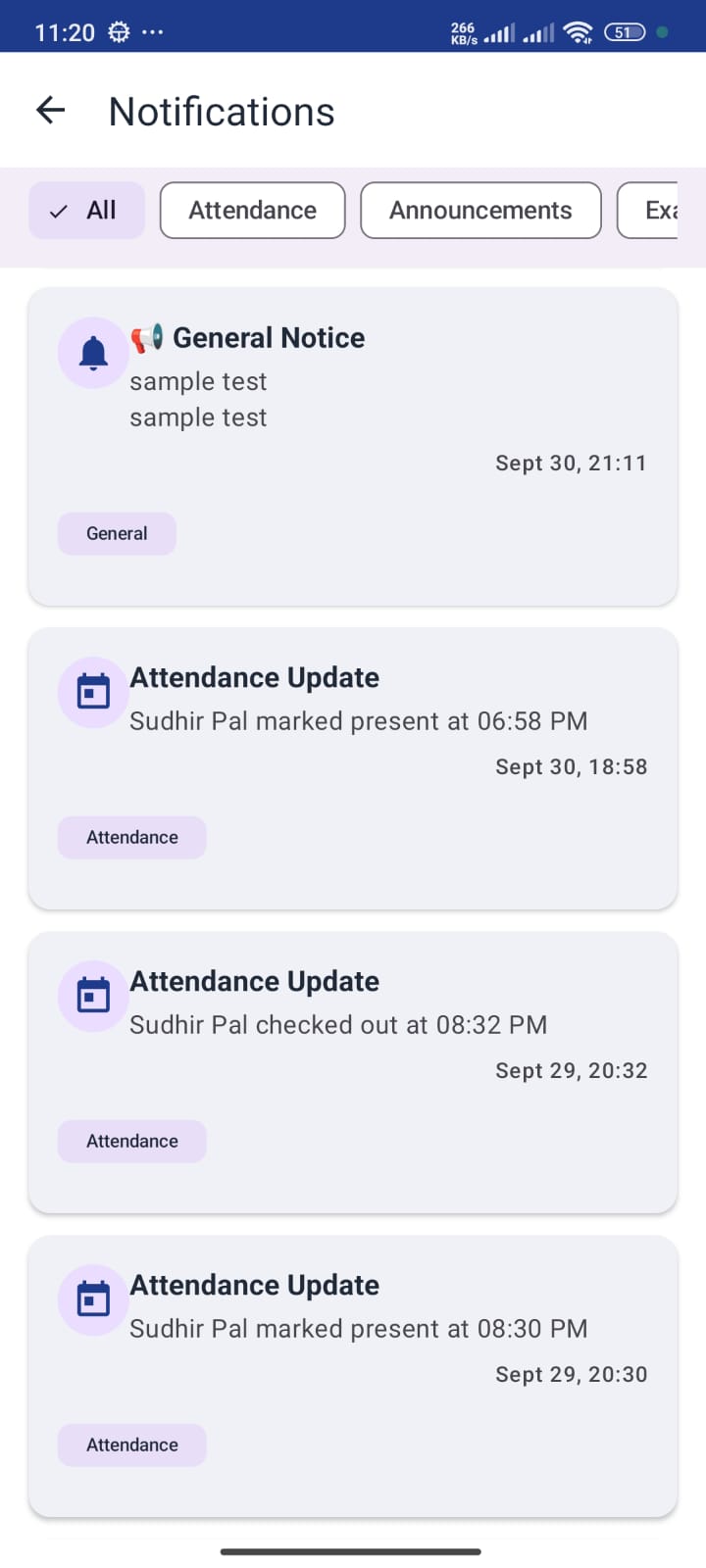Enable the Announcements filter chip
Viewport: 706px width, 1568px height.
click(479, 210)
